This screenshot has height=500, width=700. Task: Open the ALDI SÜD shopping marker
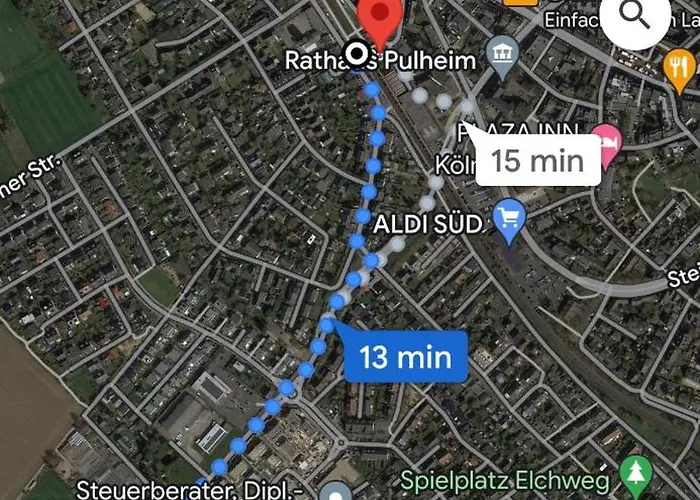[x=509, y=221]
